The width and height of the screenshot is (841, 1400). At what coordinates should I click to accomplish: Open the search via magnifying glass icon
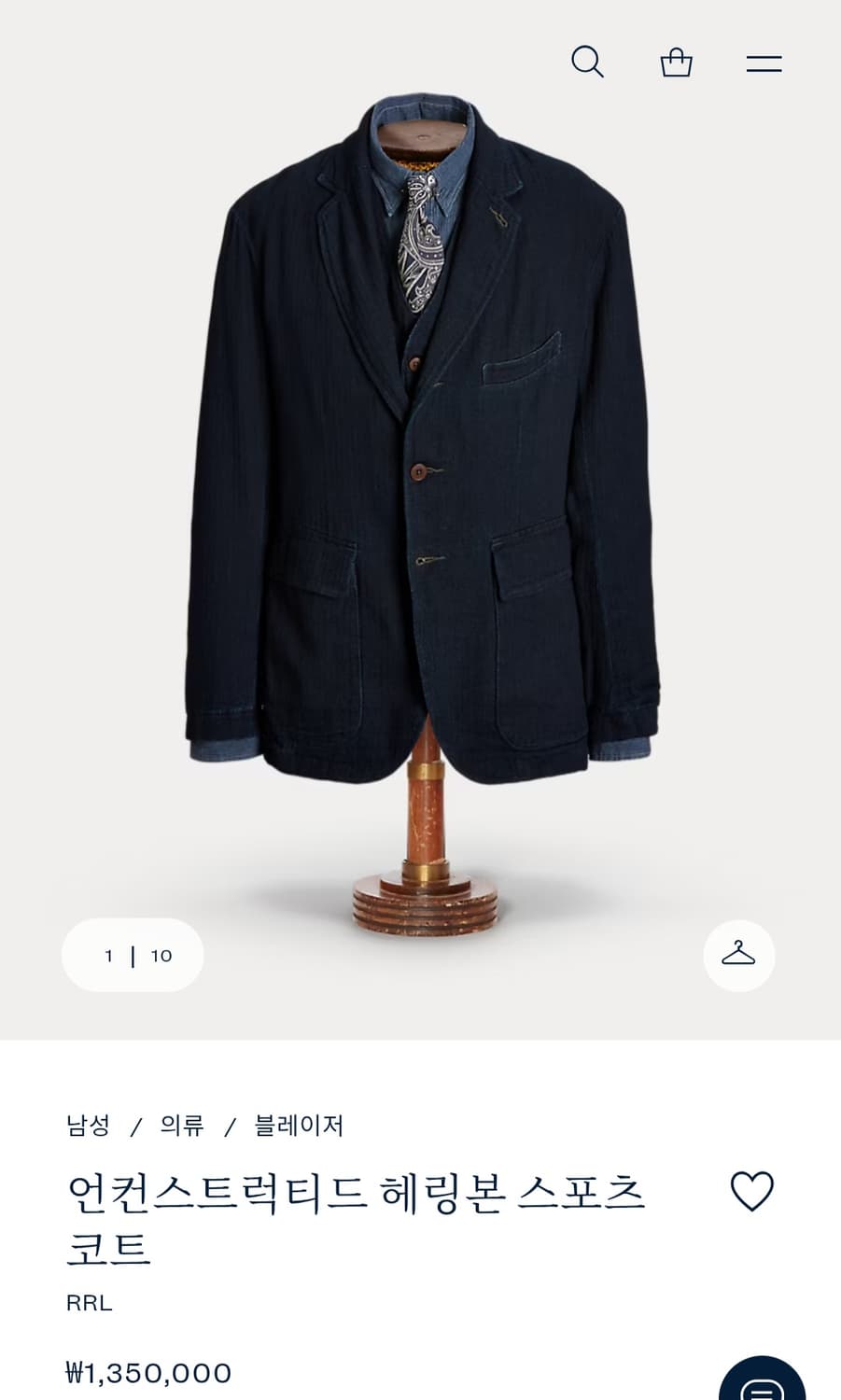(x=588, y=62)
